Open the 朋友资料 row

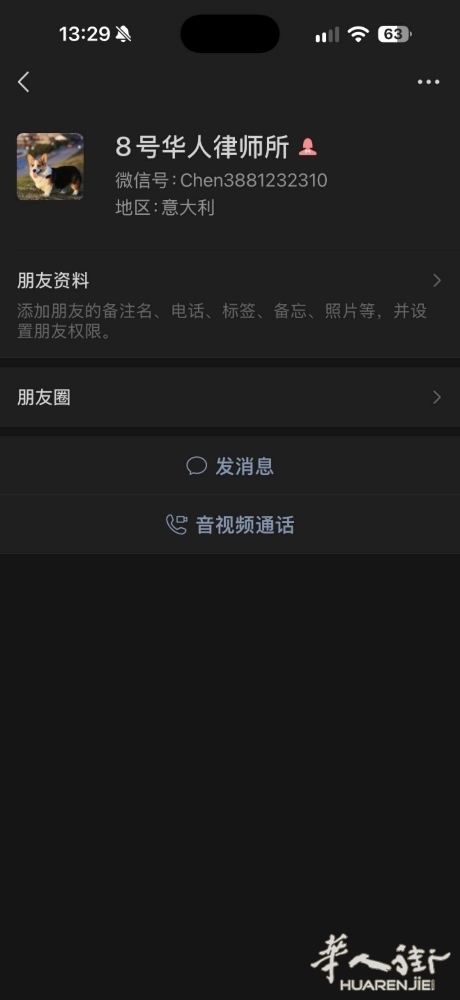[x=230, y=305]
